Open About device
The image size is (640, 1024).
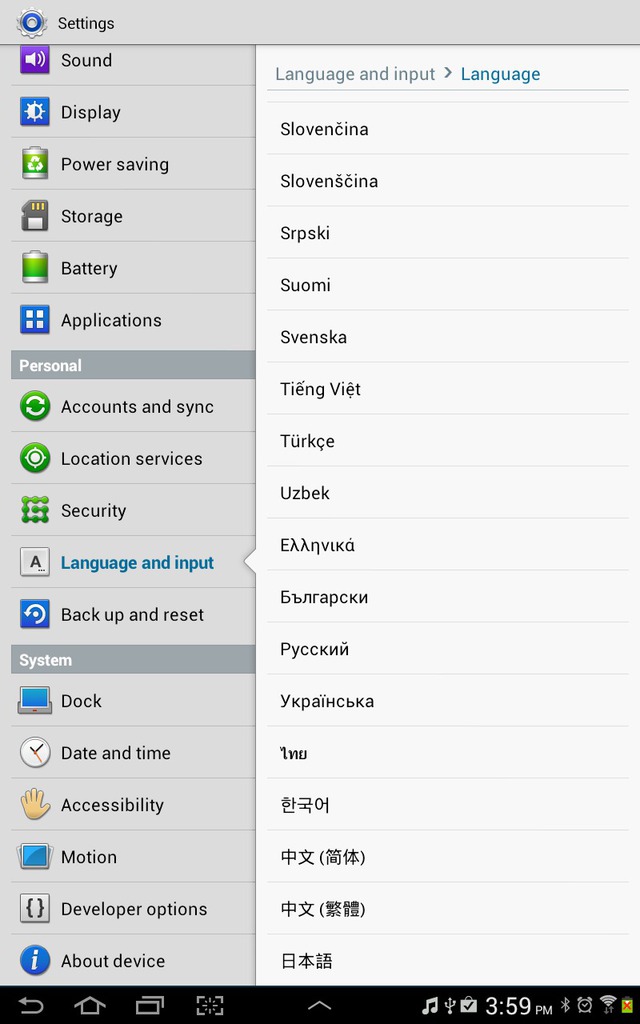pos(133,961)
